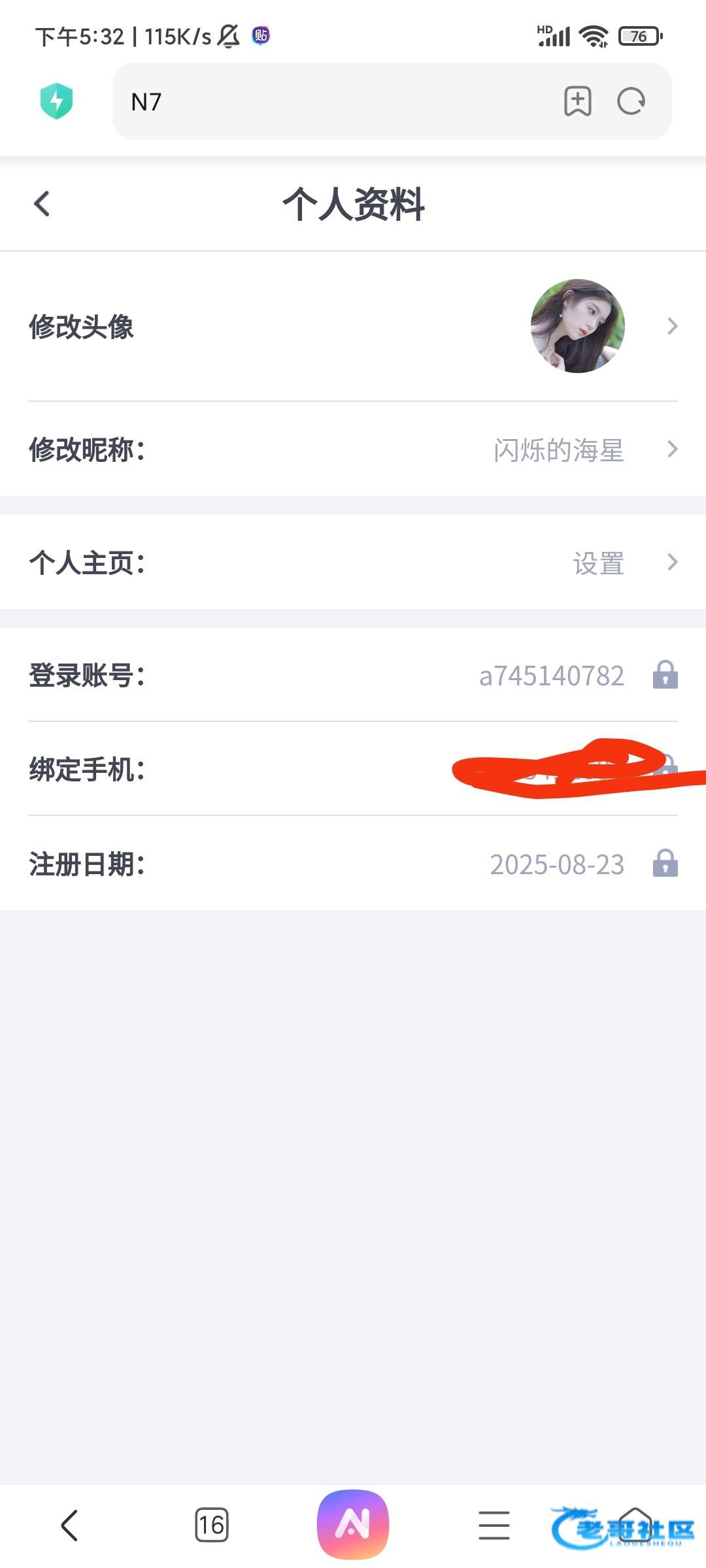The width and height of the screenshot is (706, 1568).
Task: Open the tab switcher showing 16 tabs
Action: 211,1526
